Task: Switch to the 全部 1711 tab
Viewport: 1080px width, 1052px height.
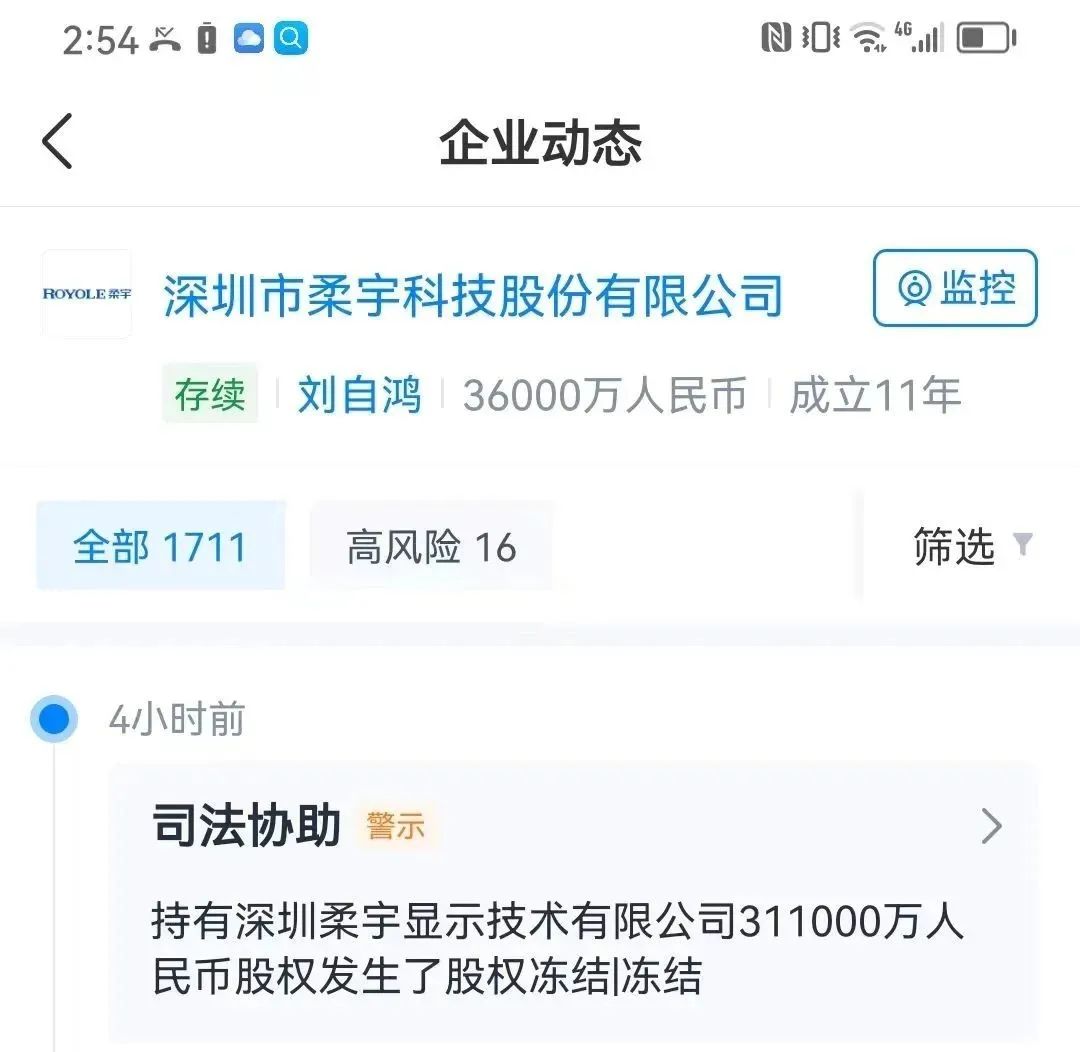Action: point(160,547)
